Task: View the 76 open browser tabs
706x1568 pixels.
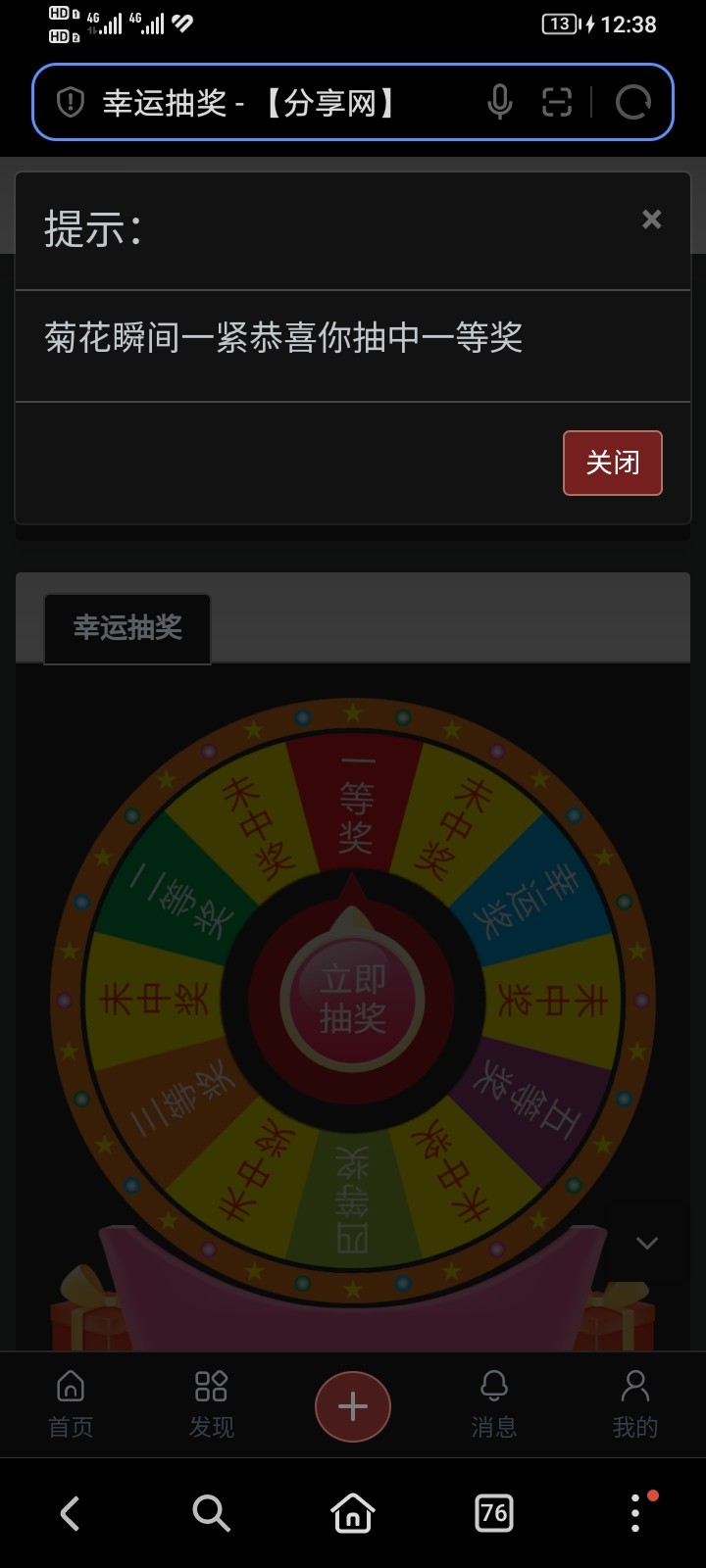Action: (493, 1513)
